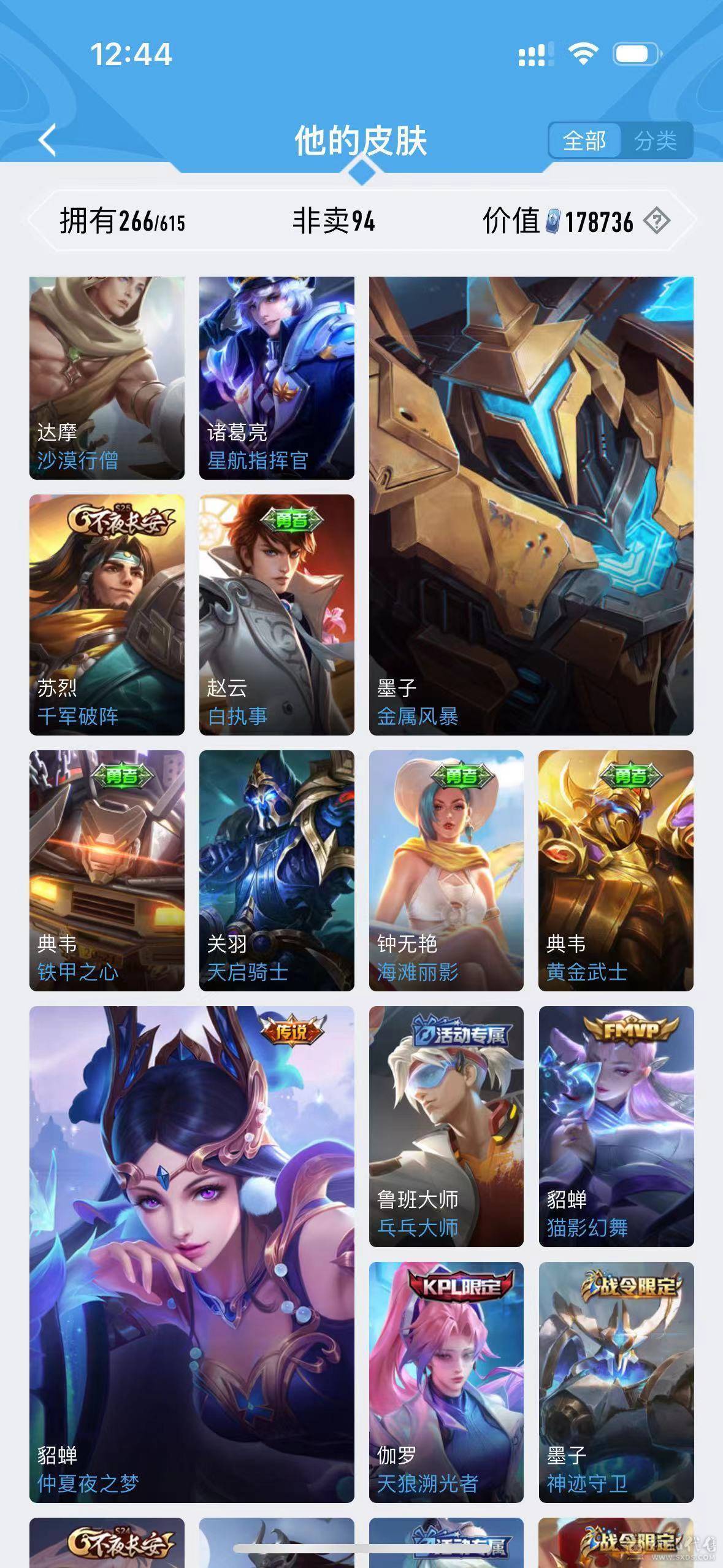
Task: Open the value help question icon
Action: tap(657, 221)
